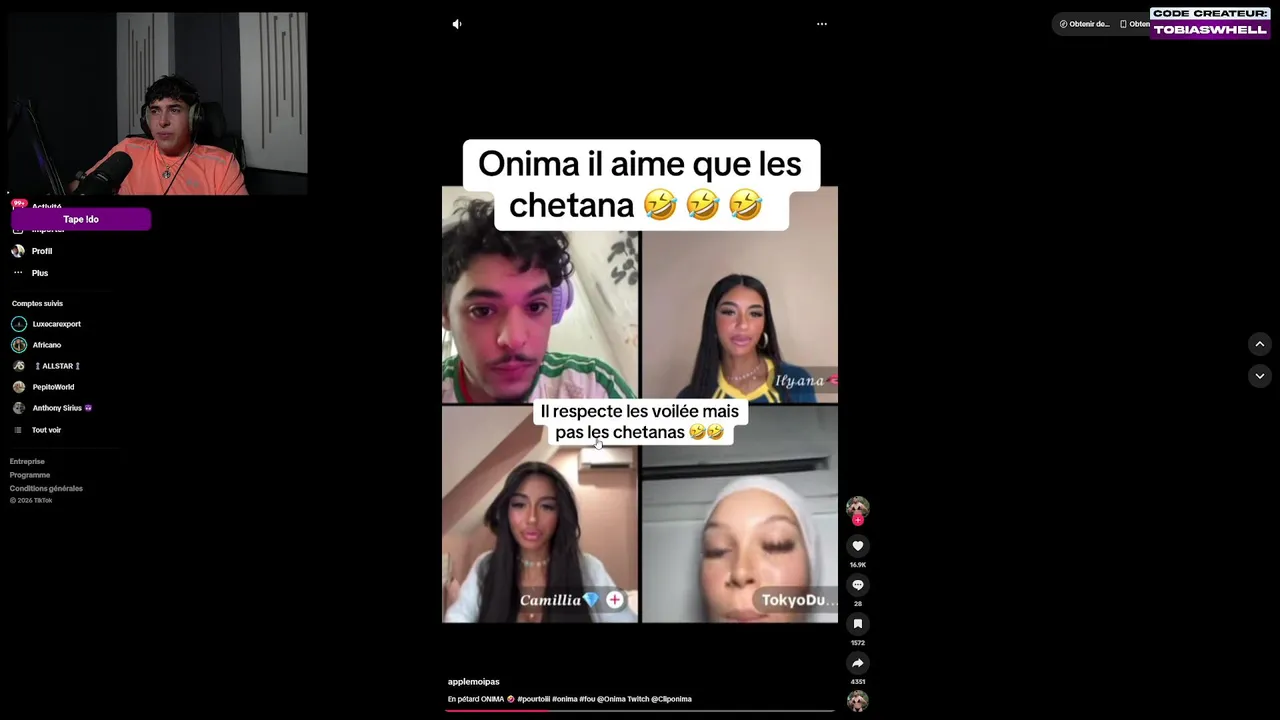Share this video
Screen dimensions: 1280x720
point(857,663)
